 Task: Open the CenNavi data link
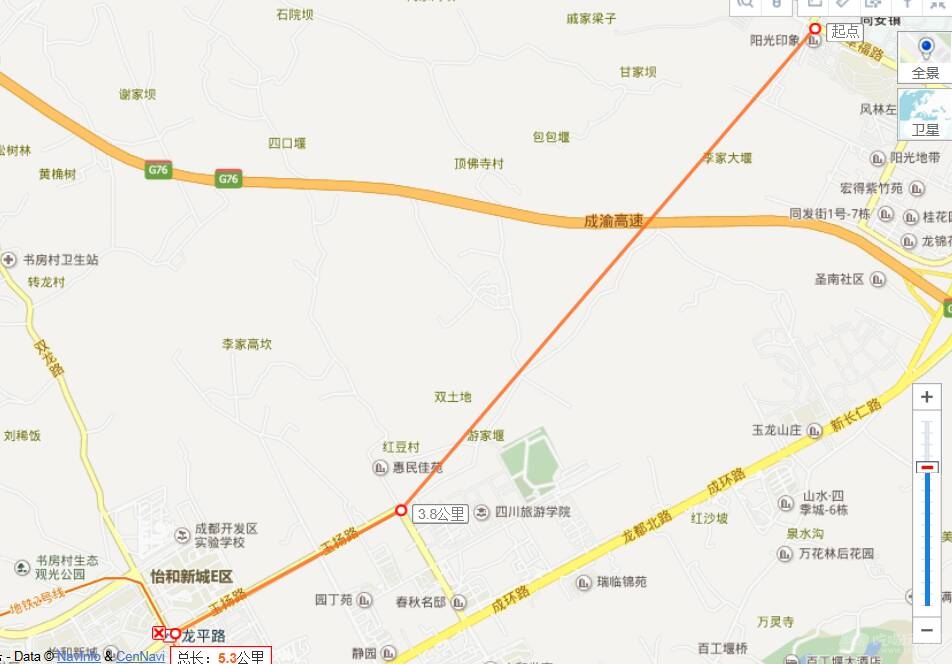pos(140,657)
